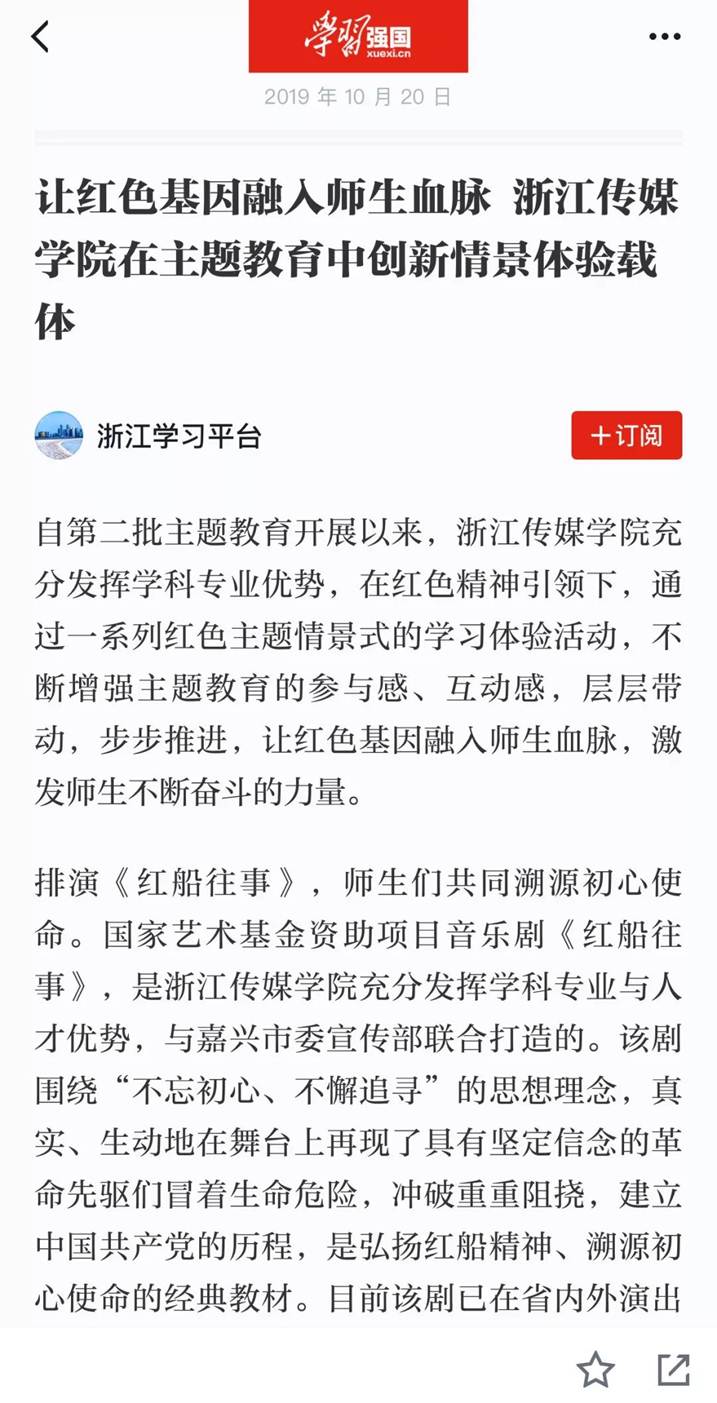Share the article via the share icon
Screen dimensions: 717x1403
[673, 1368]
